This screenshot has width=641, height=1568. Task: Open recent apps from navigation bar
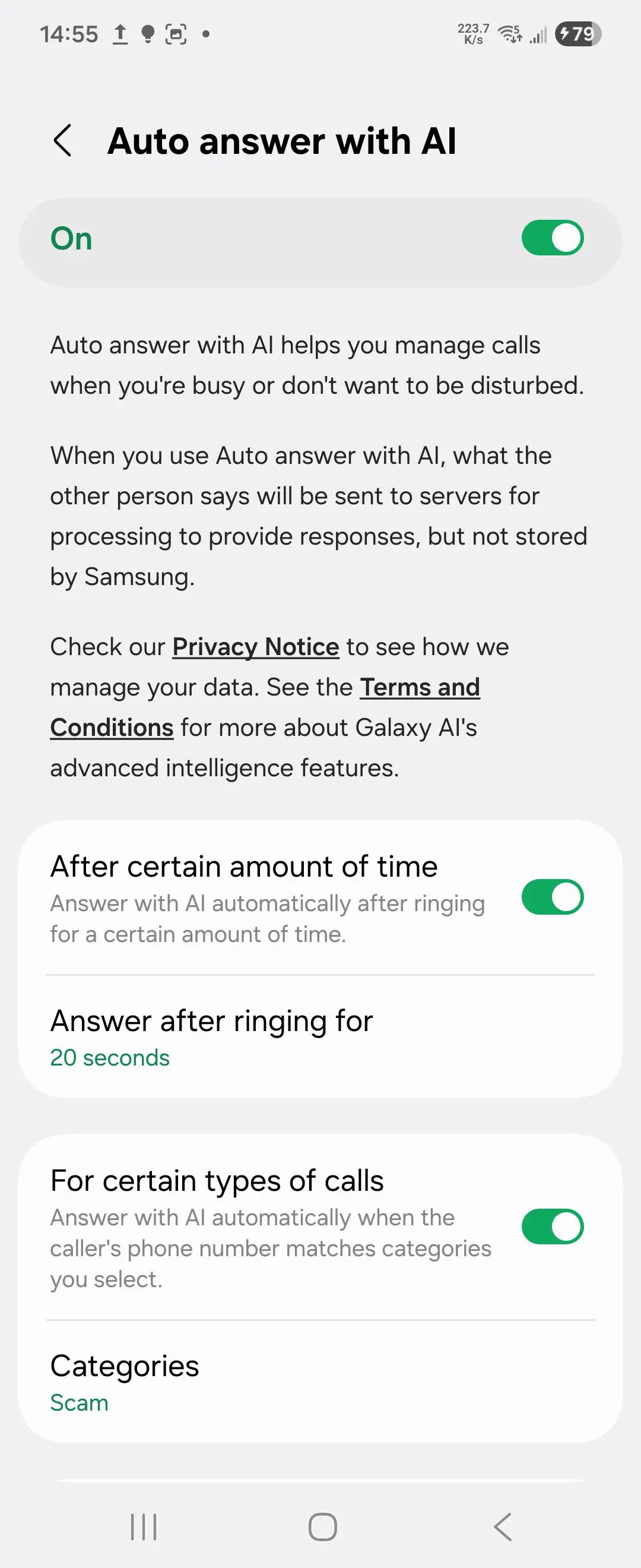(144, 1526)
